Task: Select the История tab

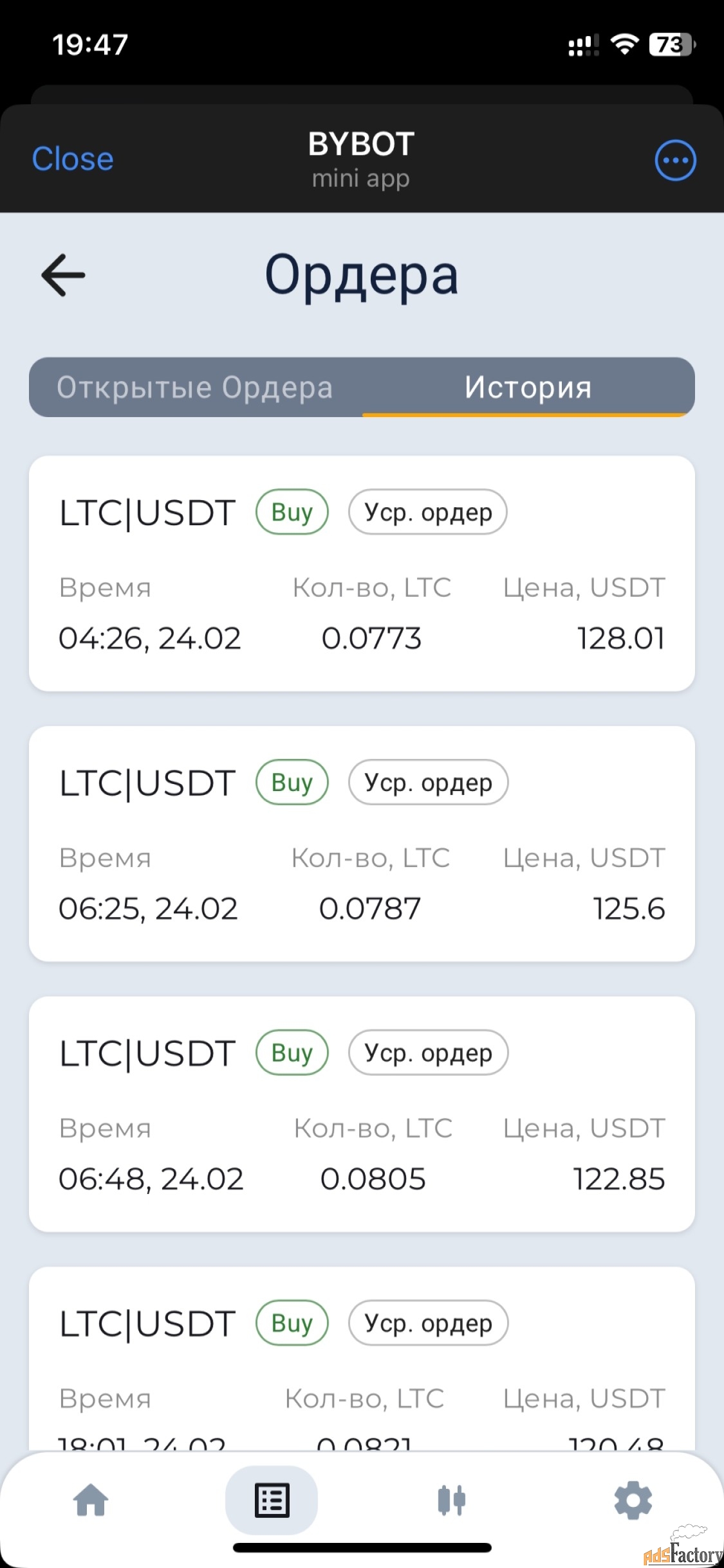Action: [528, 387]
